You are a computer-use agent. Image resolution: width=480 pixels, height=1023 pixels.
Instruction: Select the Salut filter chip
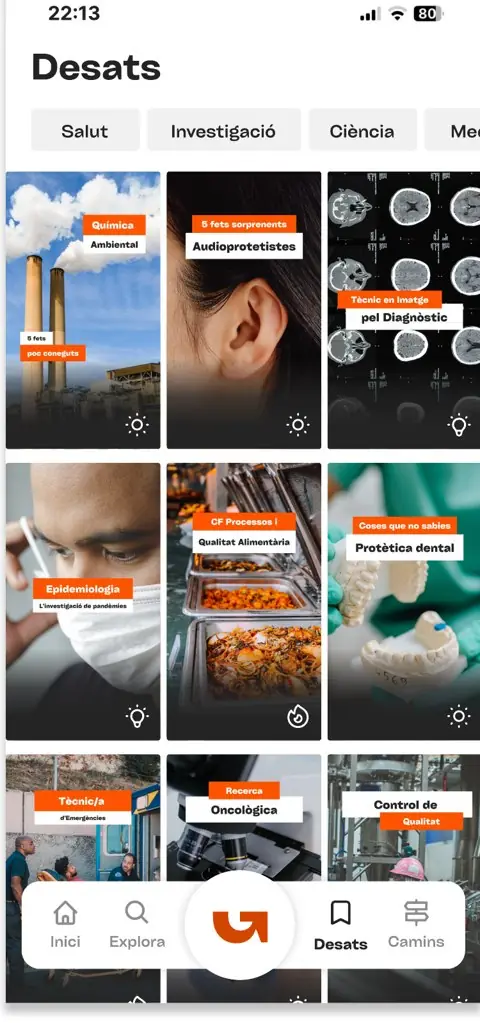85,130
